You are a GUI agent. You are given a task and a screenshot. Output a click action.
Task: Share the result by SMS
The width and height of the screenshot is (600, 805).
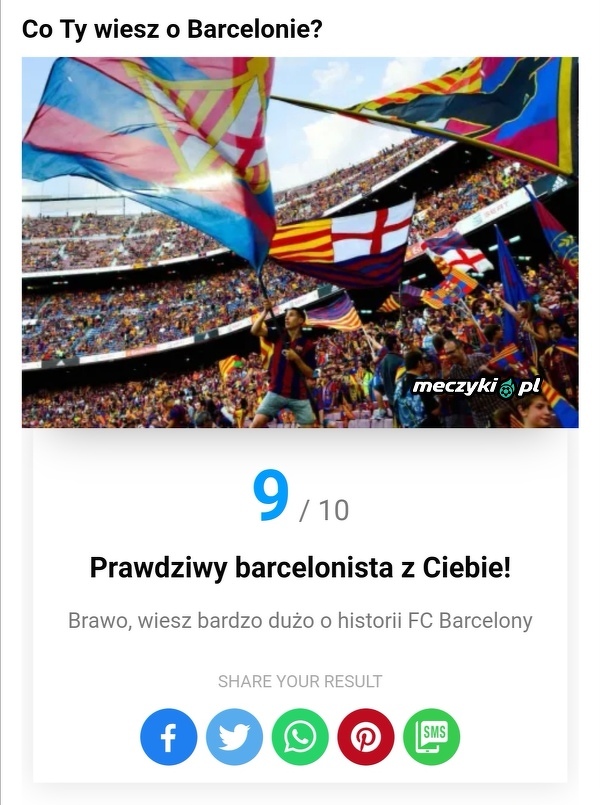pyautogui.click(x=431, y=738)
